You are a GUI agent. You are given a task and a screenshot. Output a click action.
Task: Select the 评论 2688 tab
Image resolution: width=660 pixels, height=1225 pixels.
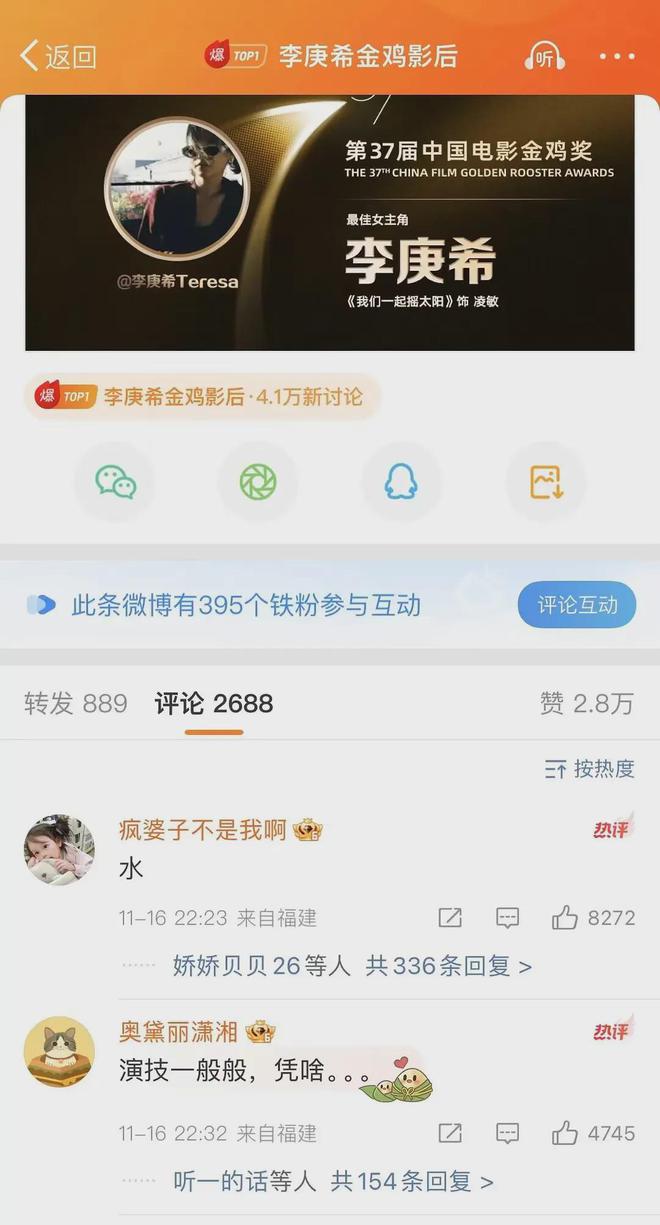(214, 704)
